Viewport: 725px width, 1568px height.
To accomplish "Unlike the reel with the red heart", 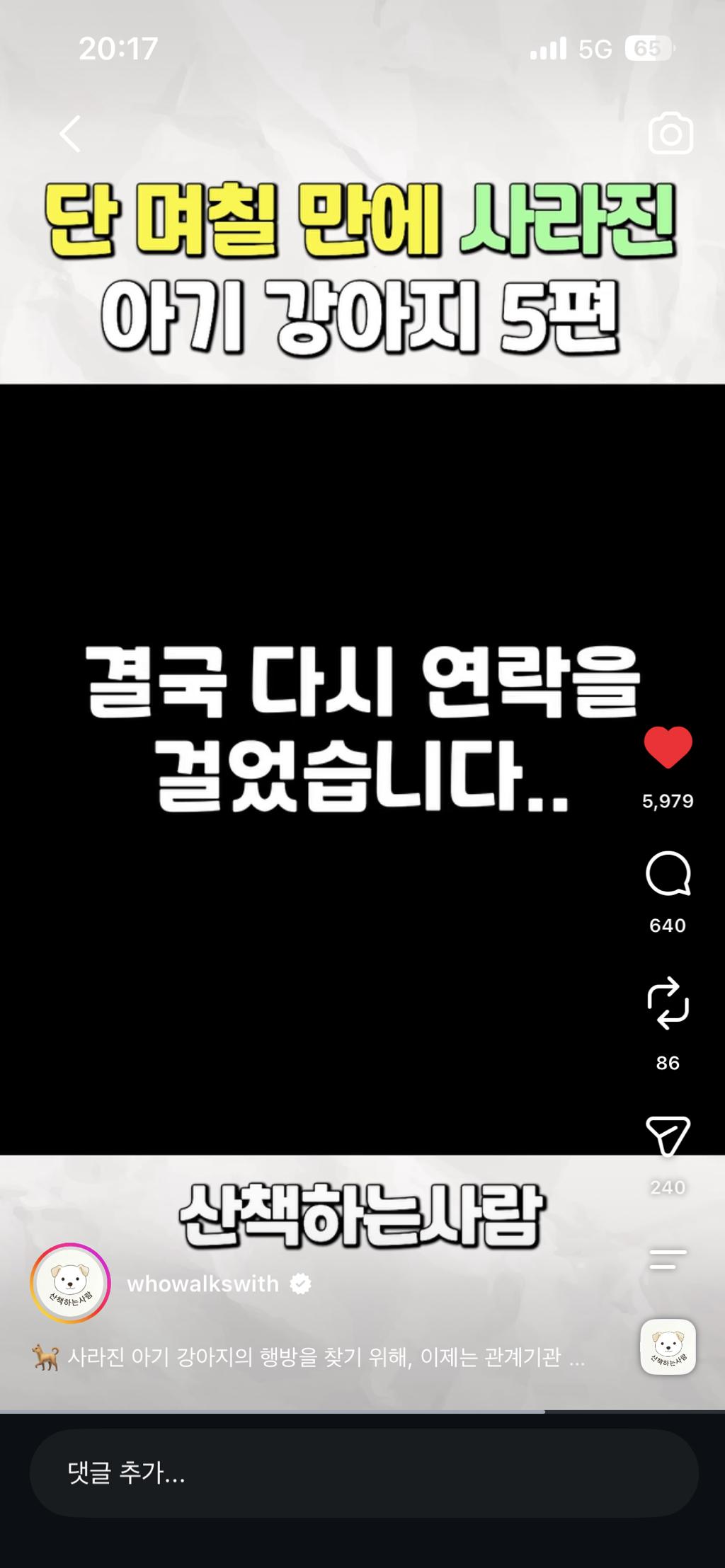I will pyautogui.click(x=668, y=747).
